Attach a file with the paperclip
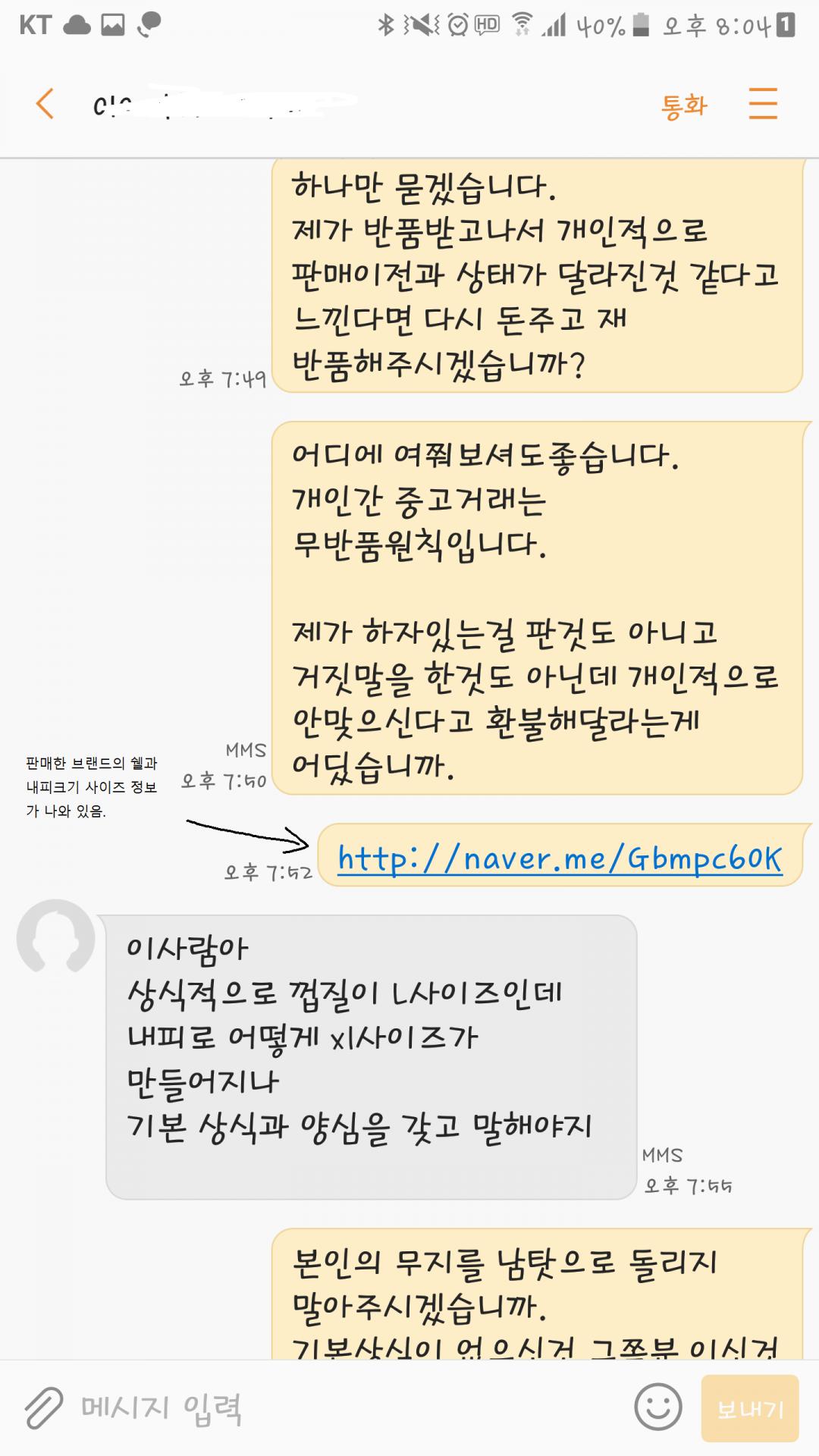819x1456 pixels. coord(42,1407)
